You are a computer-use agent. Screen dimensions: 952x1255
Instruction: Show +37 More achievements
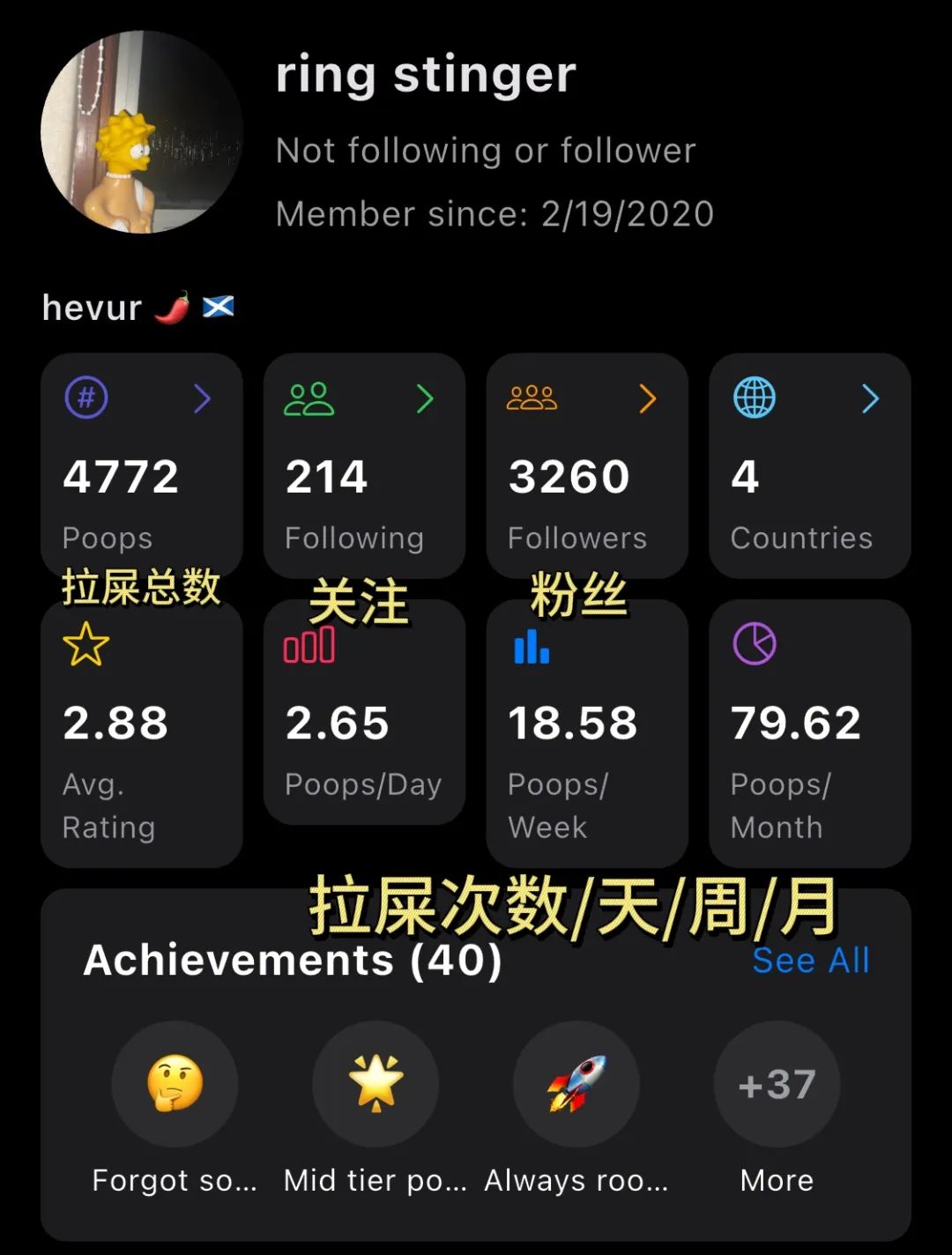777,1084
